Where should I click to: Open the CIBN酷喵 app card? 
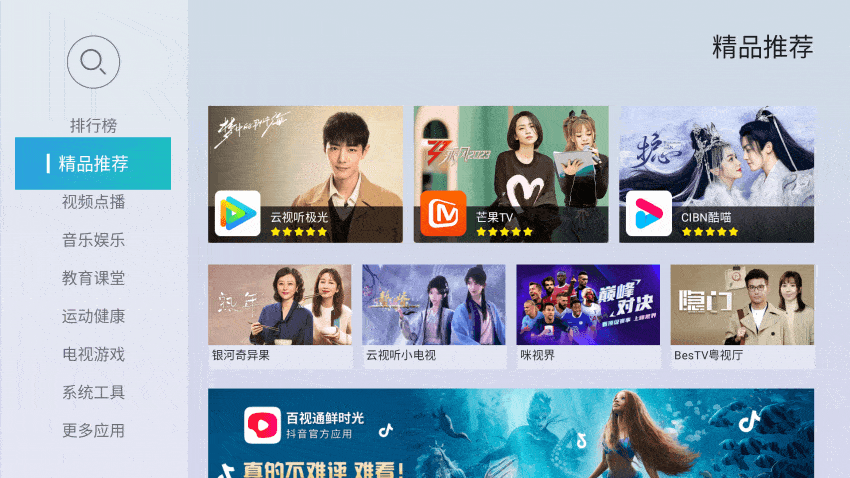(x=717, y=174)
